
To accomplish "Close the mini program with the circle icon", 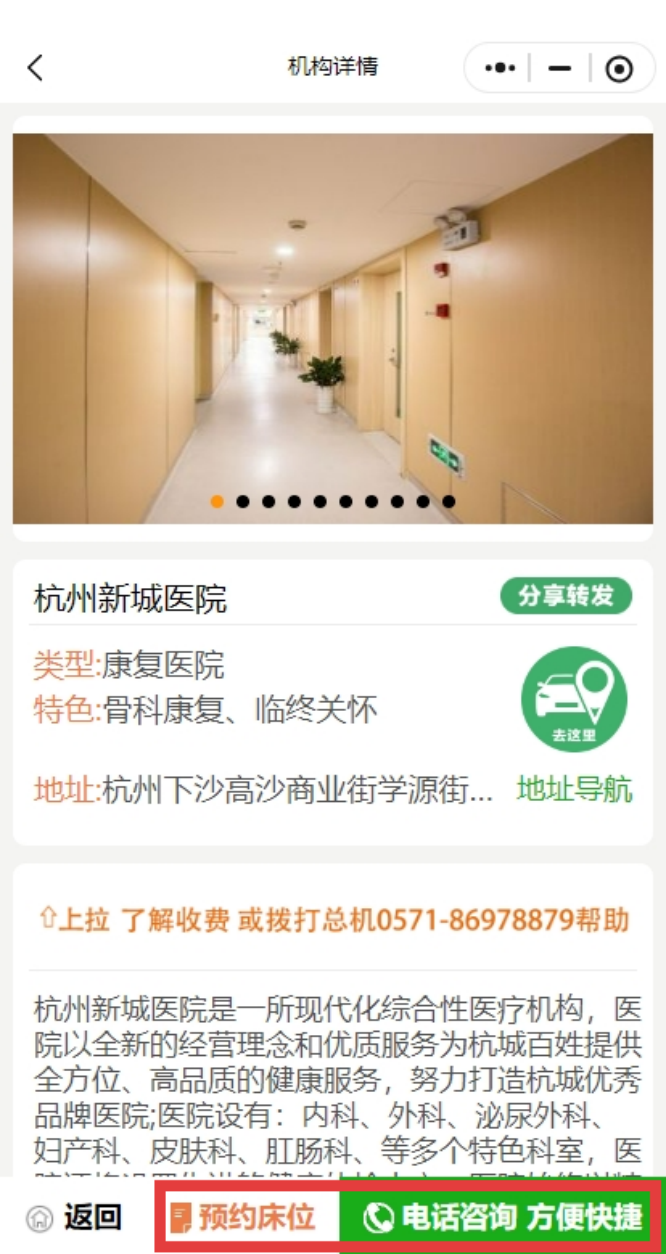I will click(x=620, y=68).
